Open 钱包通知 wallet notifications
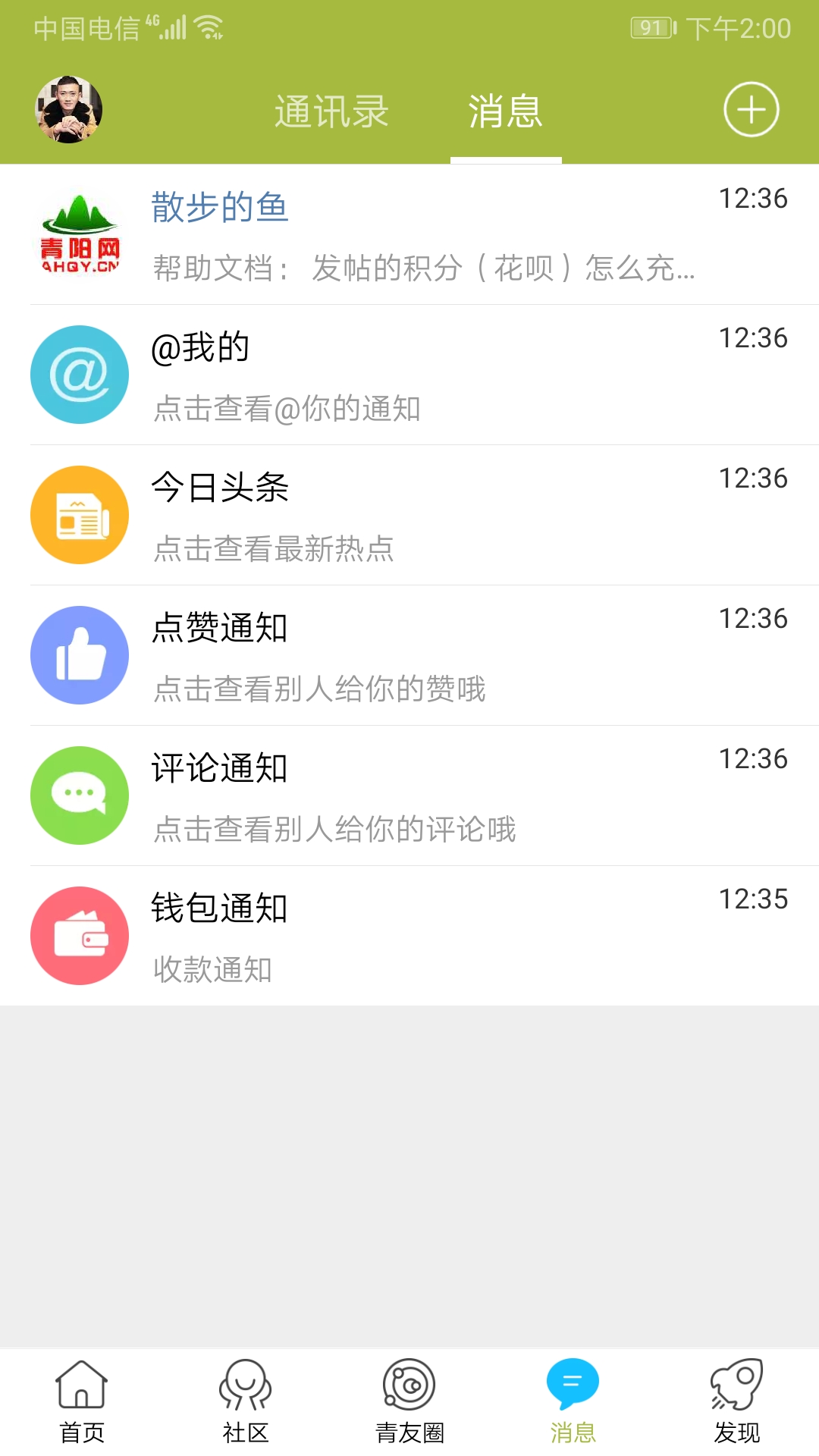The image size is (819, 1456). pyautogui.click(x=409, y=937)
